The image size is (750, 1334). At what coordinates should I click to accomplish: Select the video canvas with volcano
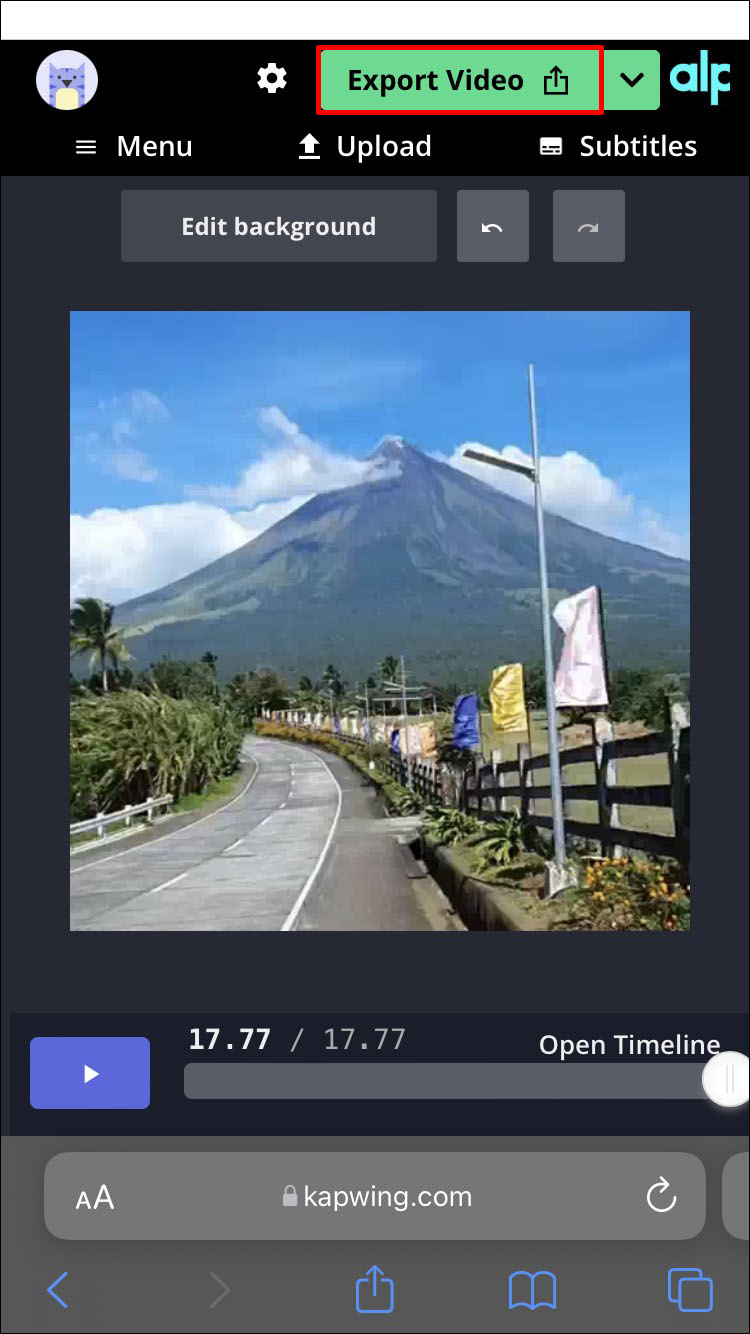pos(379,620)
